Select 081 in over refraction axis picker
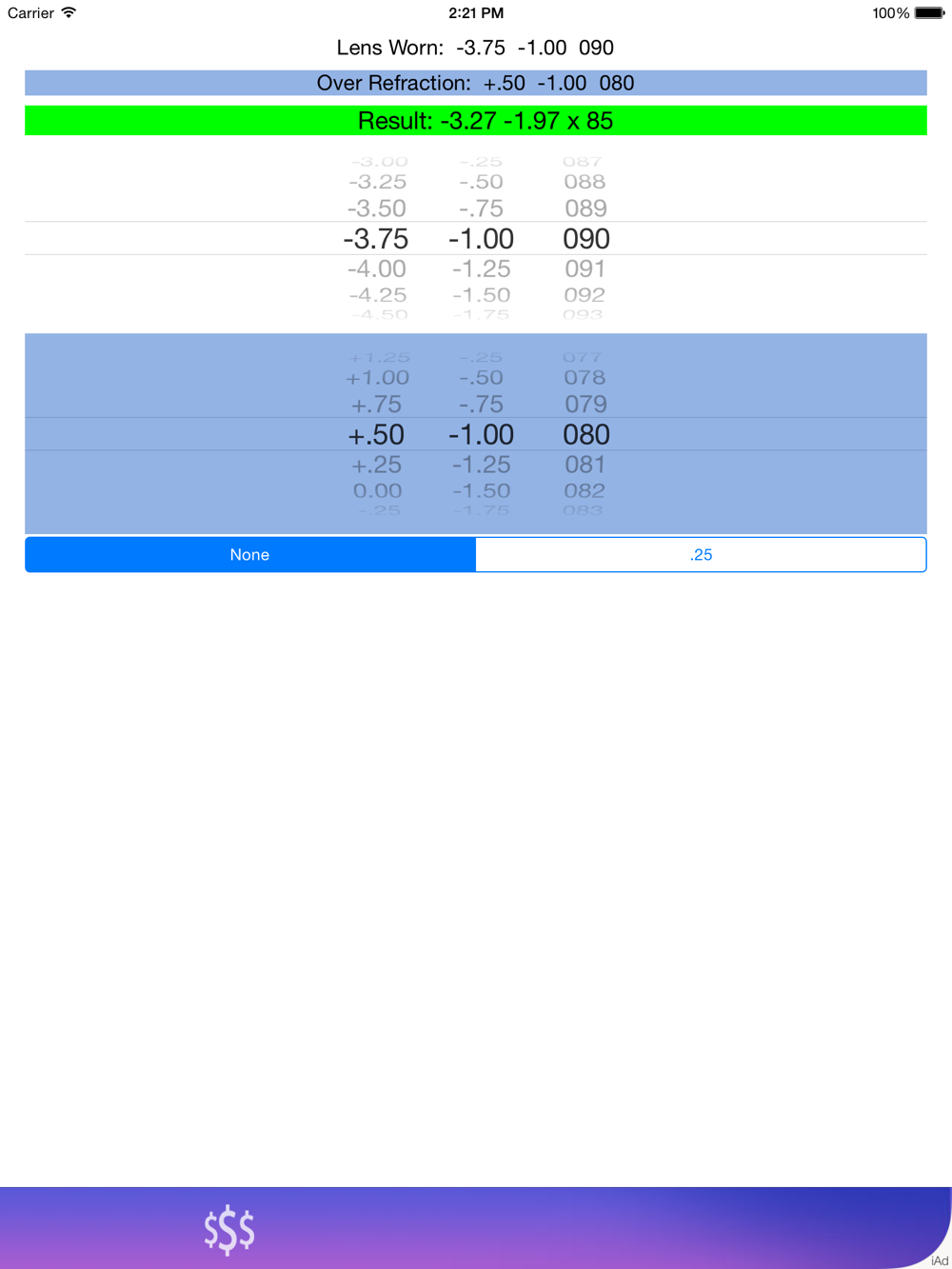 coord(585,465)
